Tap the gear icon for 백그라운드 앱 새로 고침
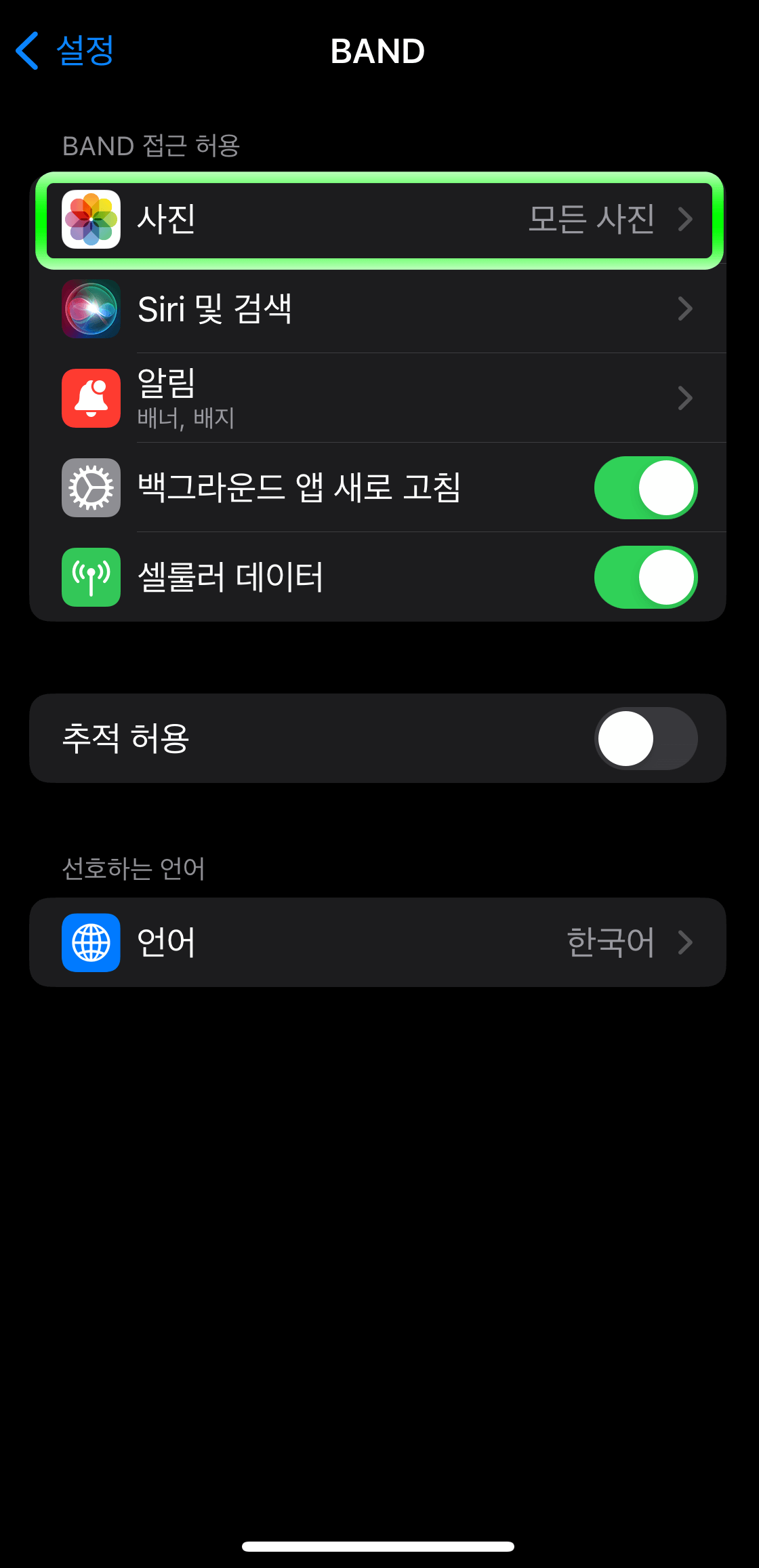Screen dimensions: 759x1568 (x=91, y=487)
